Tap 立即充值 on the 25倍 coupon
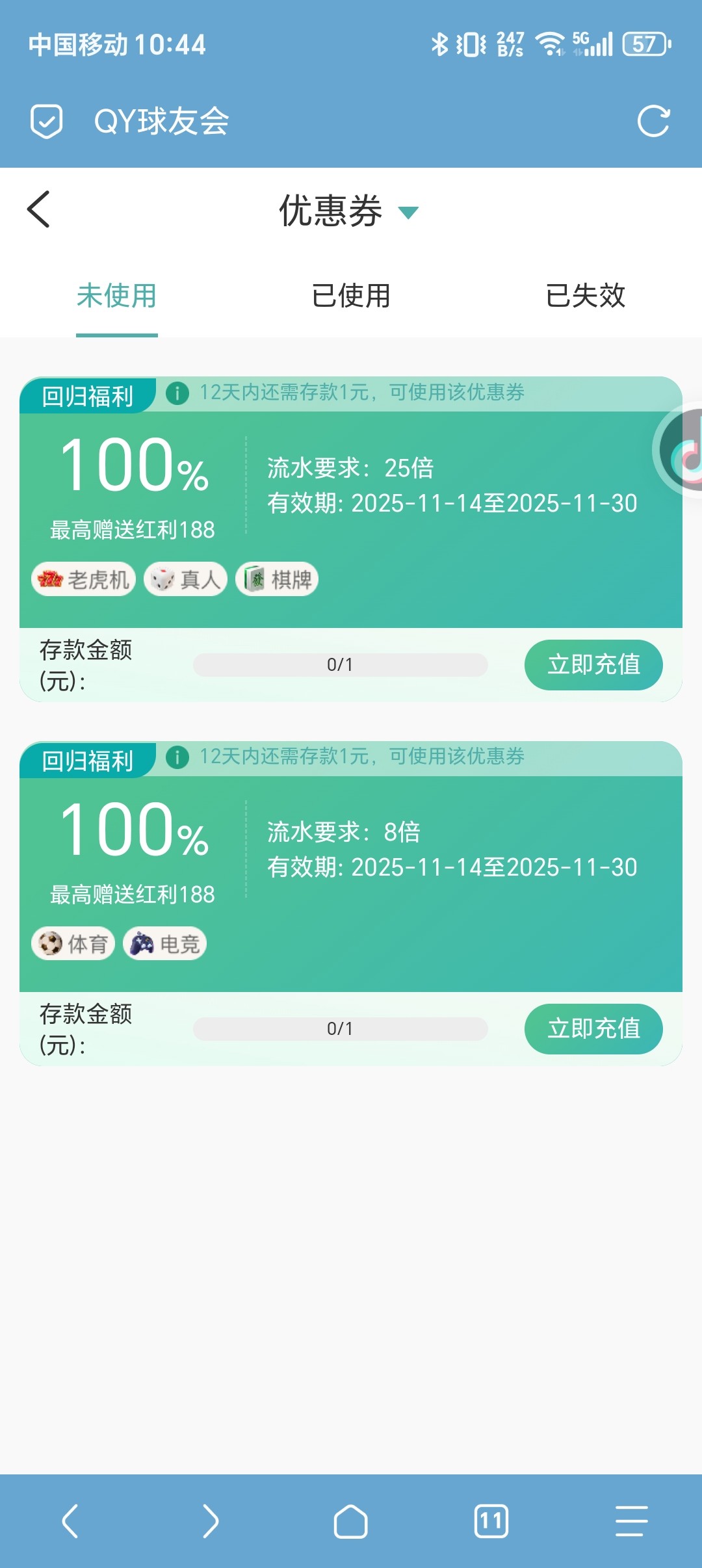The height and width of the screenshot is (1568, 702). point(593,664)
